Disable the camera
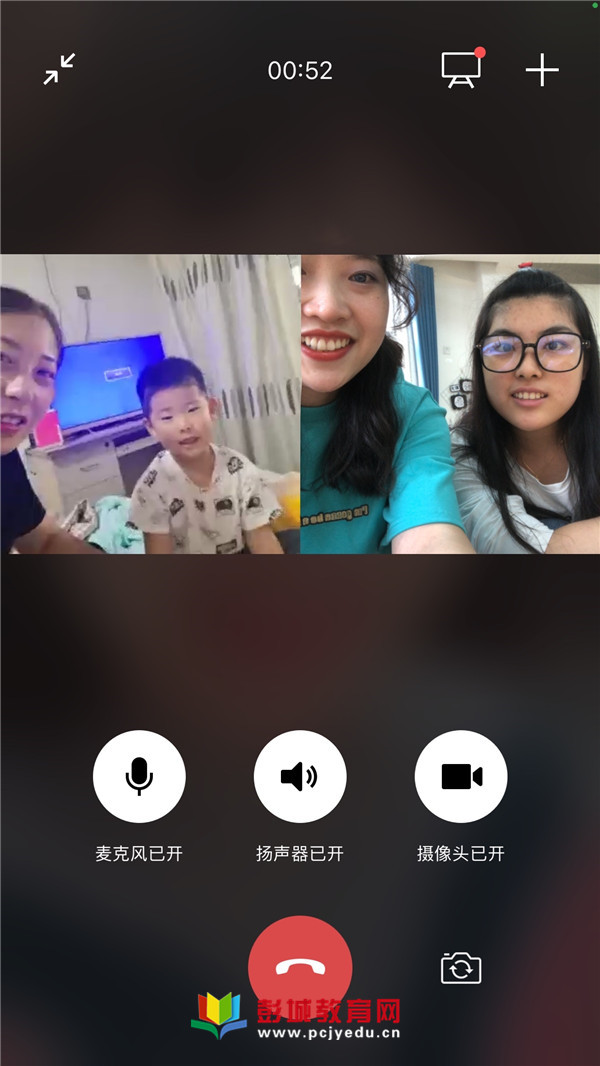 click(x=461, y=776)
